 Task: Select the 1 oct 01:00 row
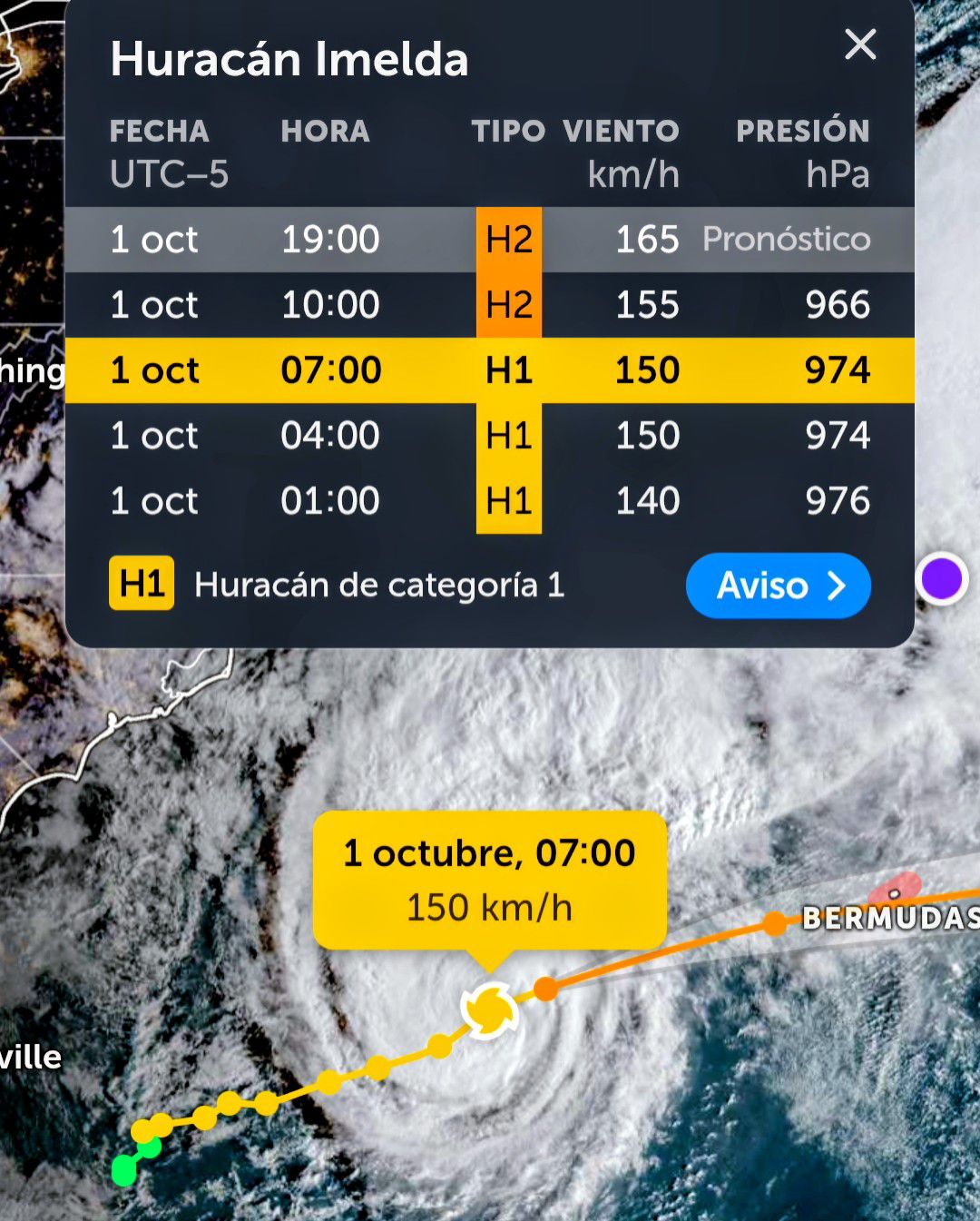point(490,501)
